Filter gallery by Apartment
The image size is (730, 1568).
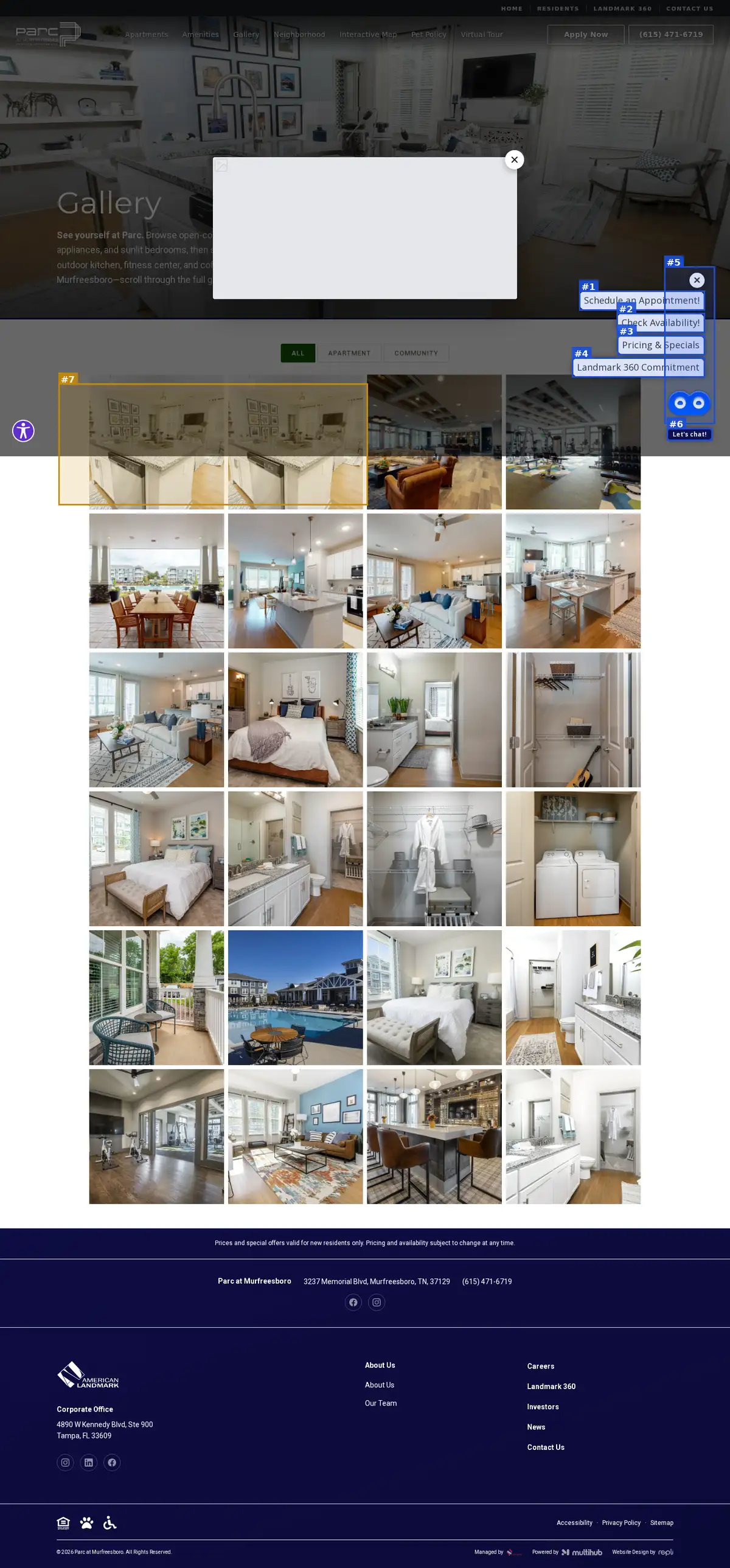[x=349, y=353]
